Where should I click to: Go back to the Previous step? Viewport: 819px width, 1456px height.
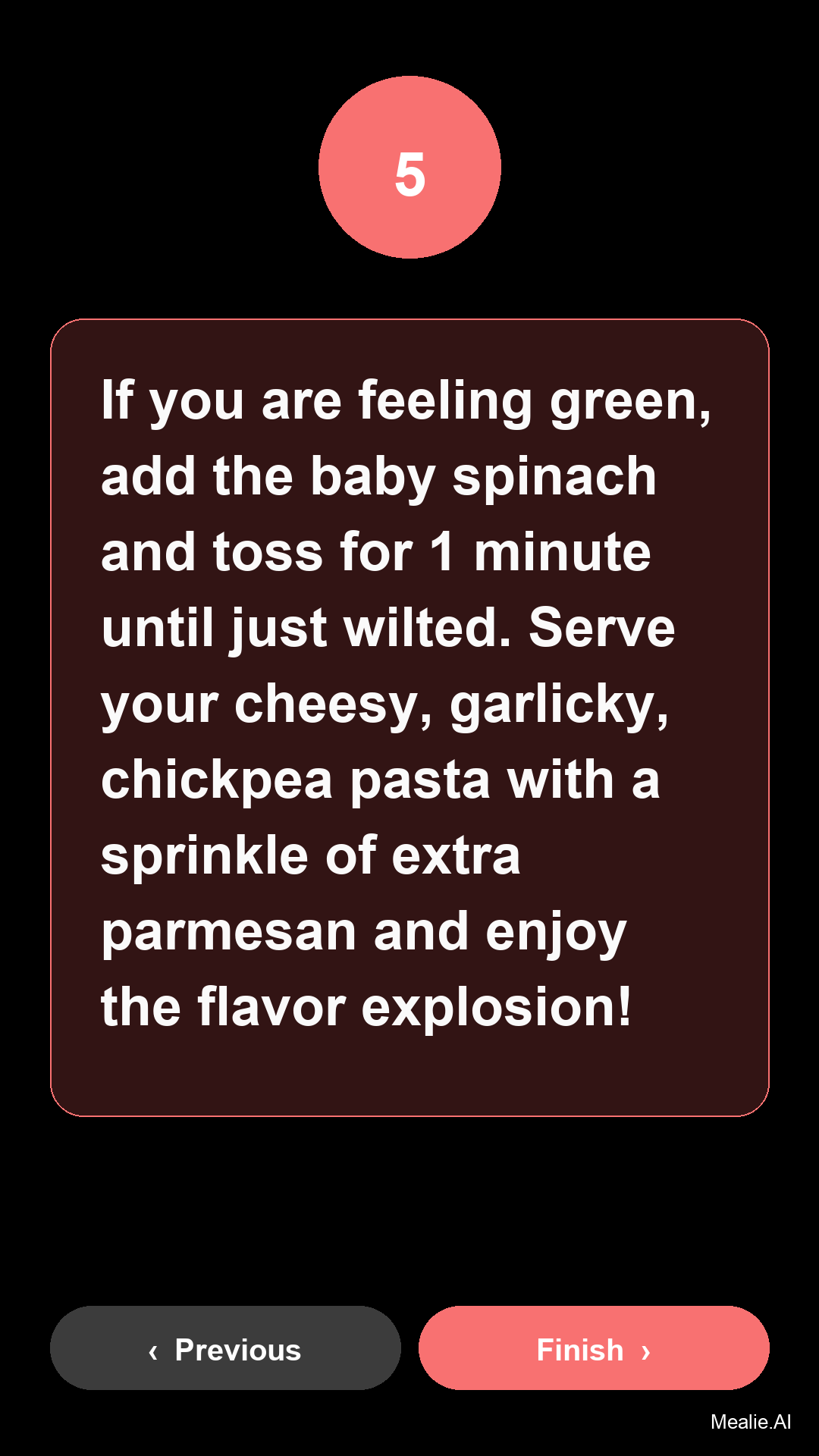(225, 1348)
